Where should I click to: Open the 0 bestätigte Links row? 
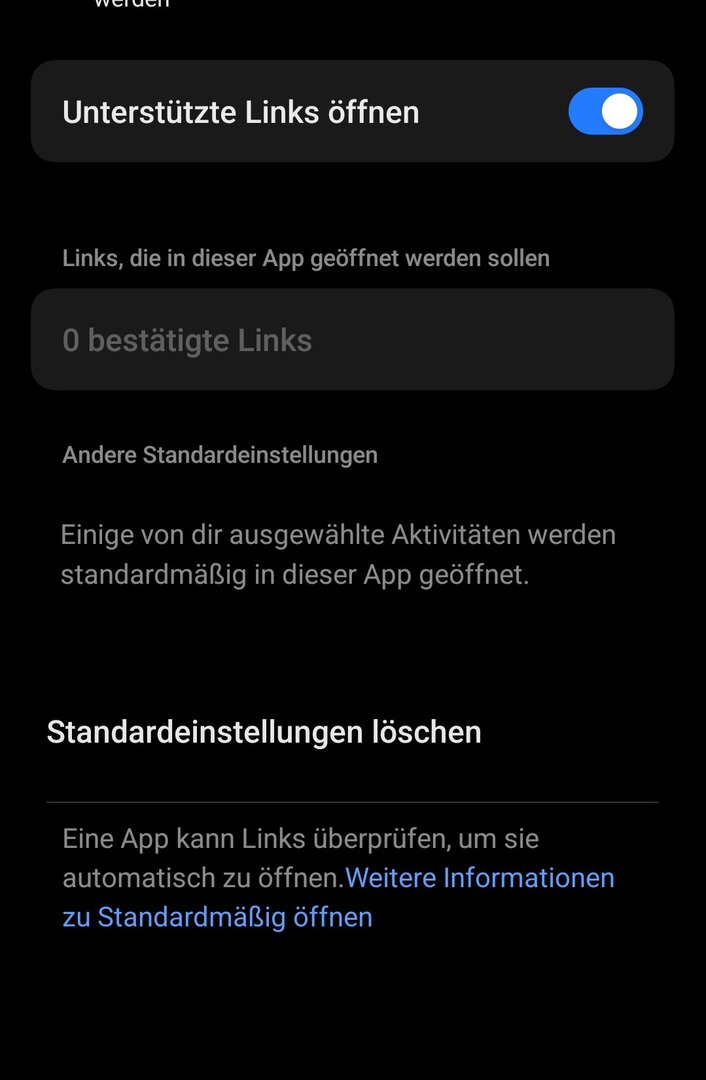coord(352,340)
